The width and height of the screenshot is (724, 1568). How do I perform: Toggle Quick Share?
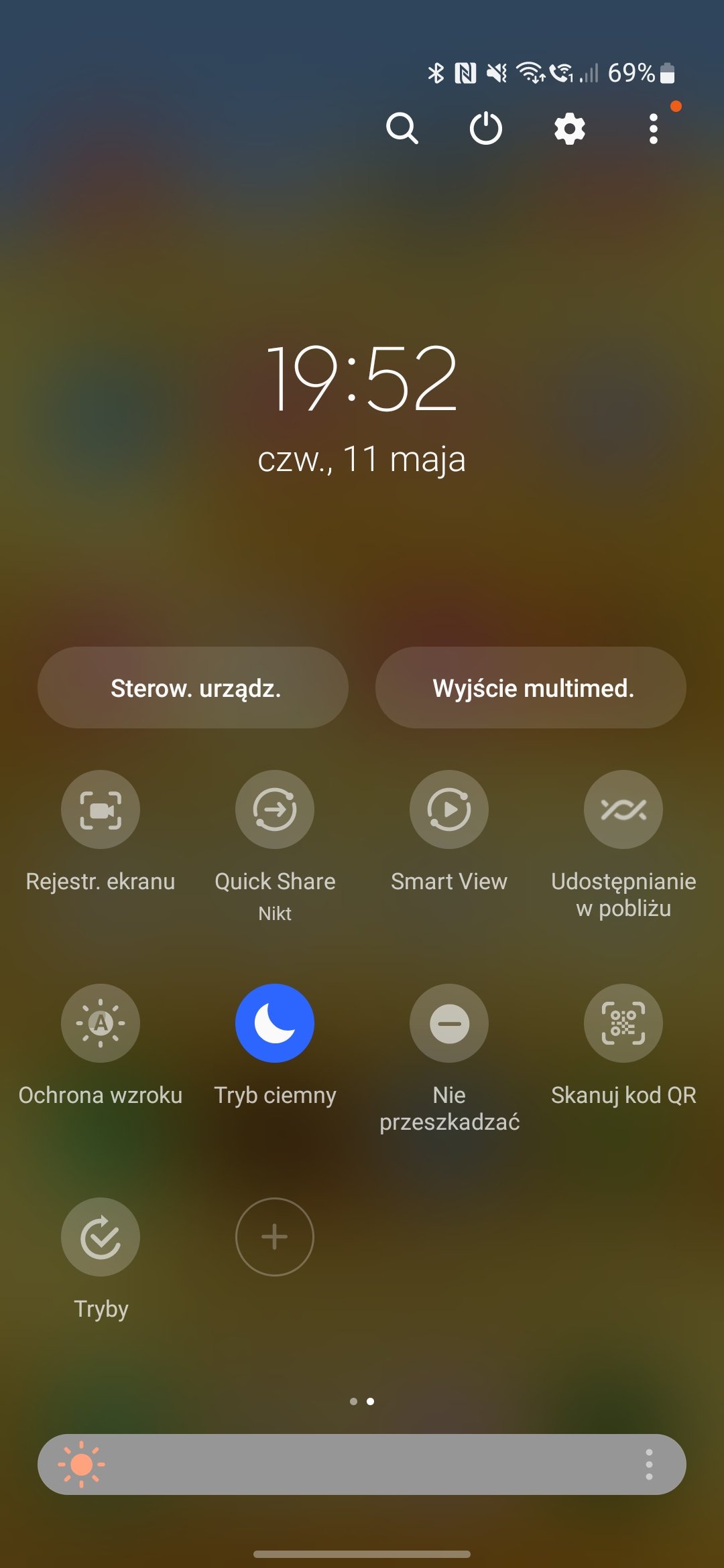275,809
